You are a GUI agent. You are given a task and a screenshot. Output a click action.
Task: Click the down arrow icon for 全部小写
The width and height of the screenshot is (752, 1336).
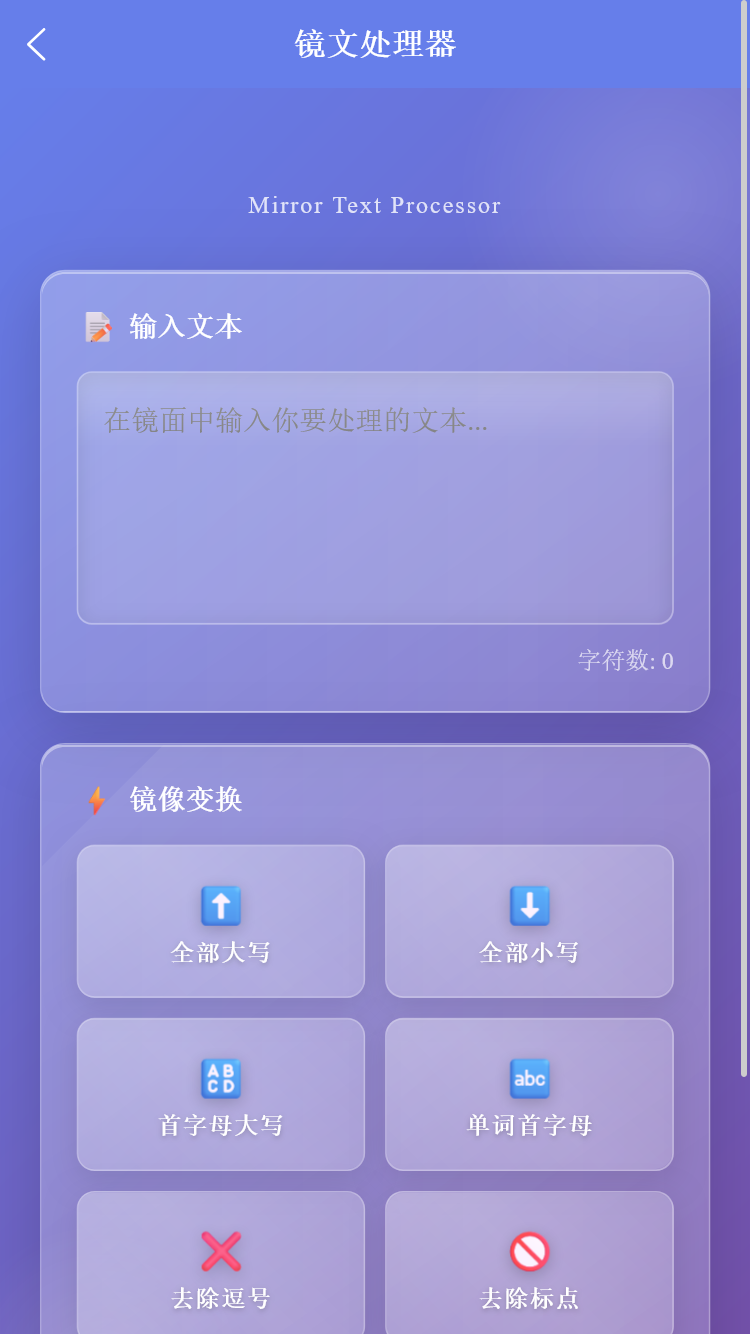coord(529,903)
